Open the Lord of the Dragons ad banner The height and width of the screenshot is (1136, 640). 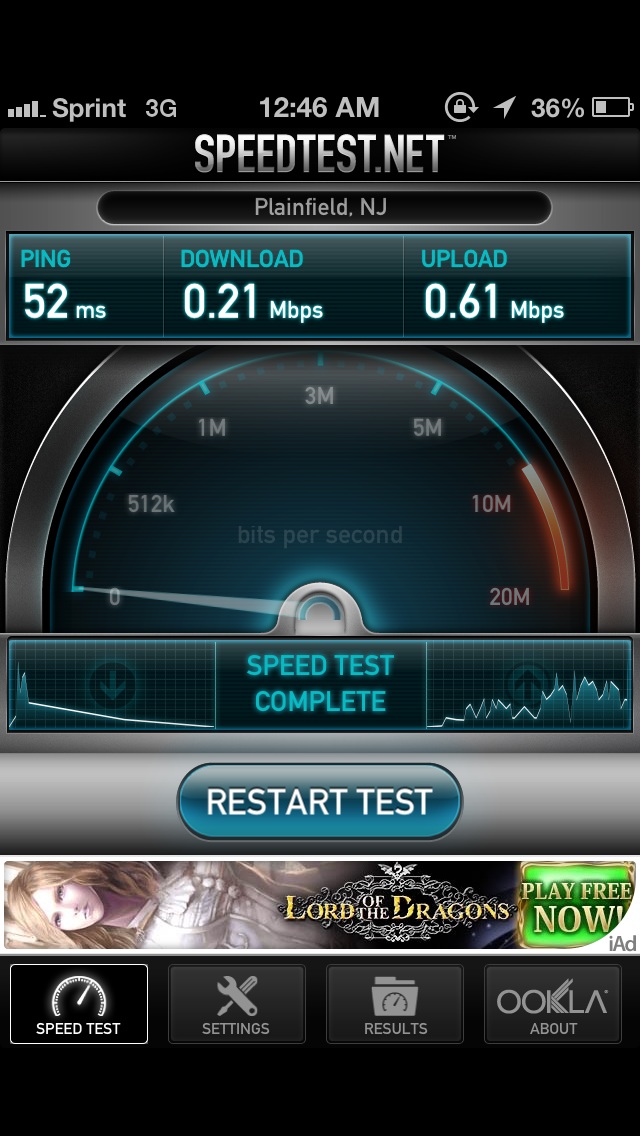(320, 905)
